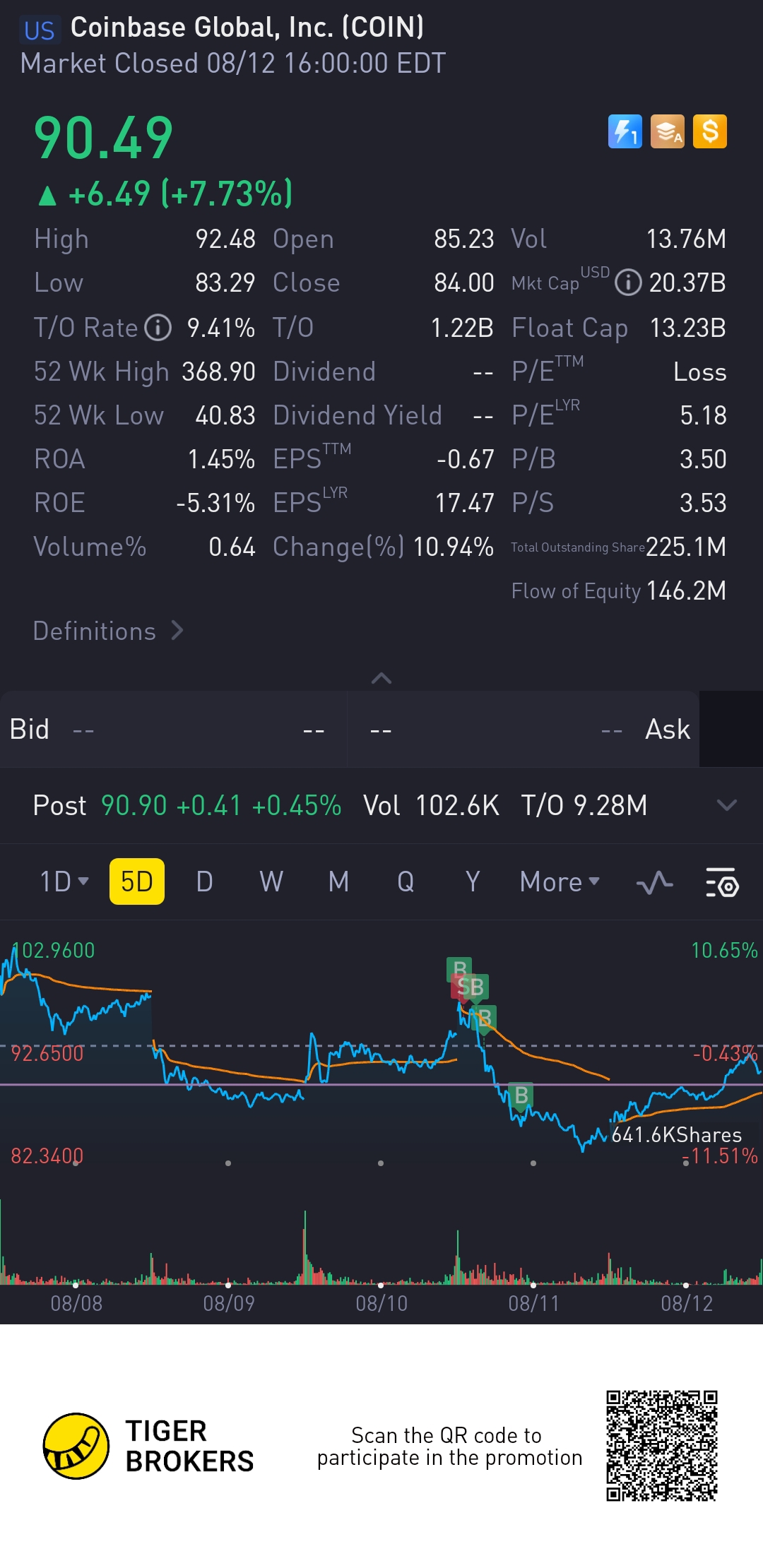Switch to the Y yearly chart
The height and width of the screenshot is (1568, 763).
(x=473, y=881)
